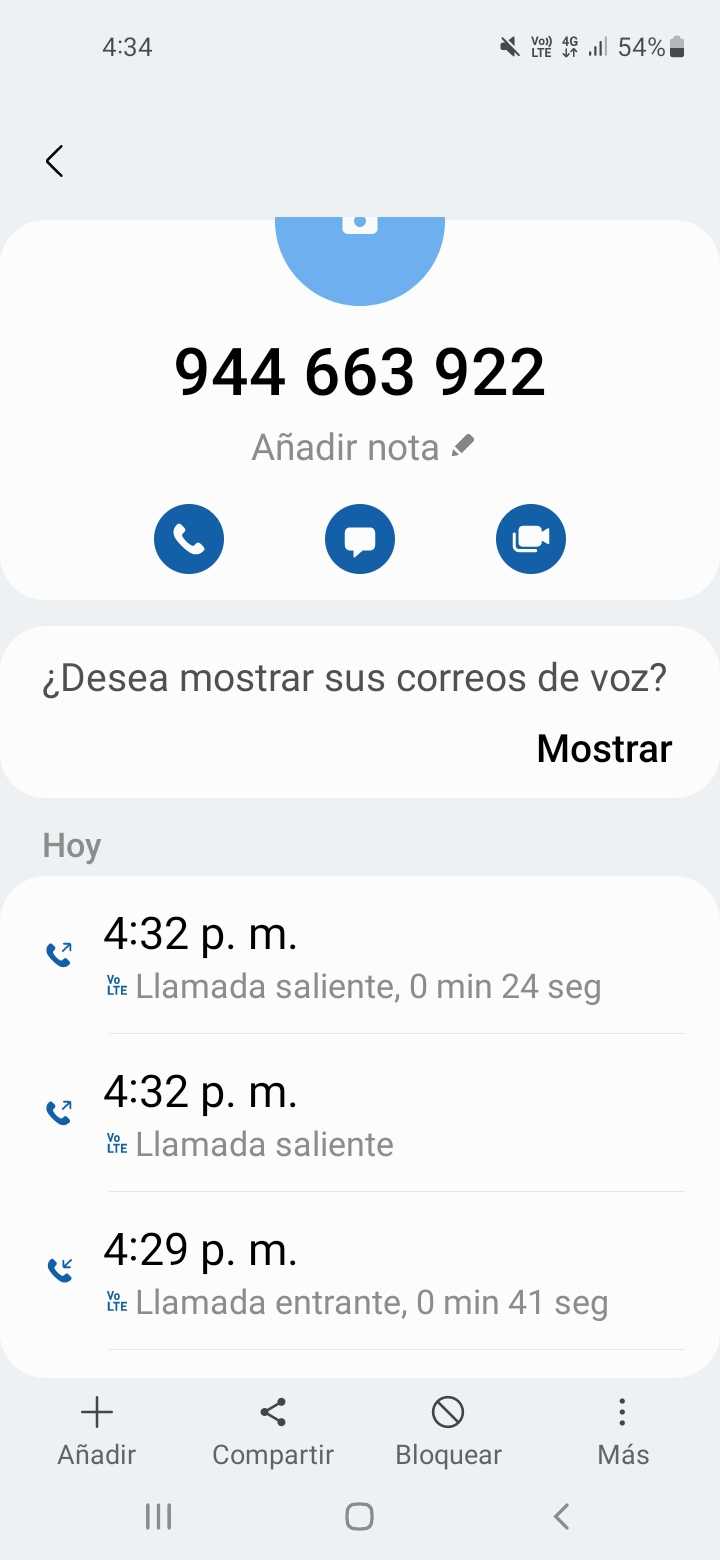Open the Más options menu
The width and height of the screenshot is (720, 1560).
[x=623, y=1431]
